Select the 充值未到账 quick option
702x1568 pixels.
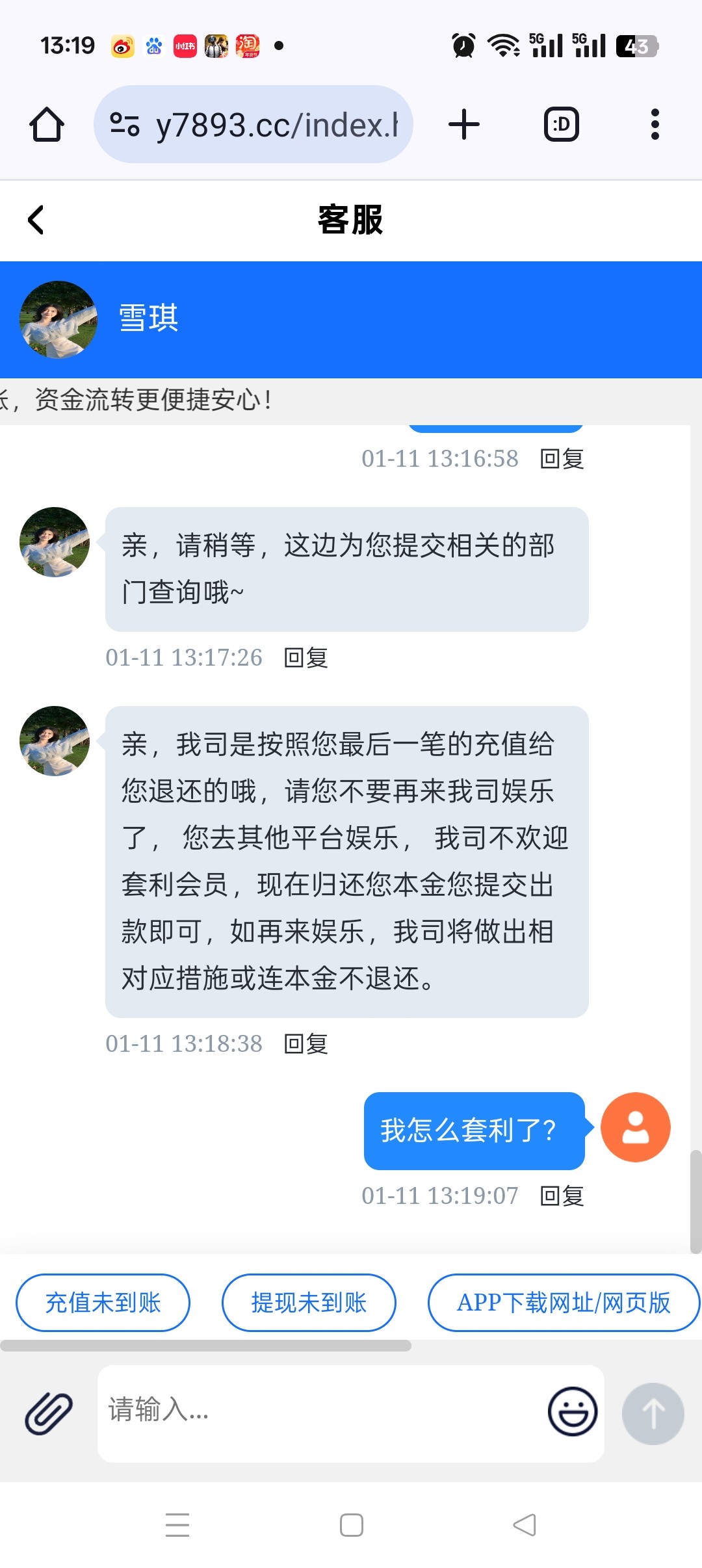[103, 1303]
